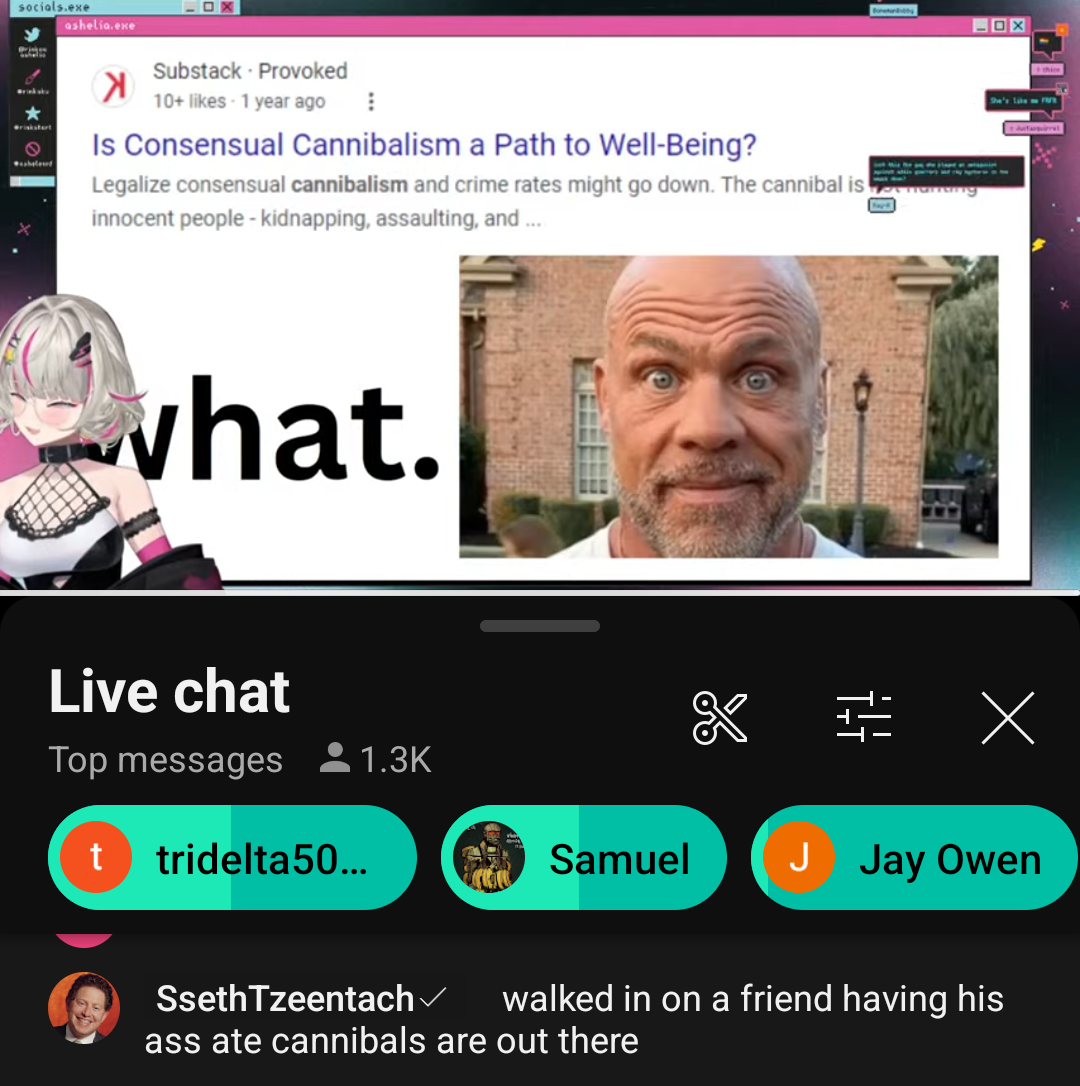Close the live chat panel
The width and height of the screenshot is (1080, 1086).
click(1007, 718)
